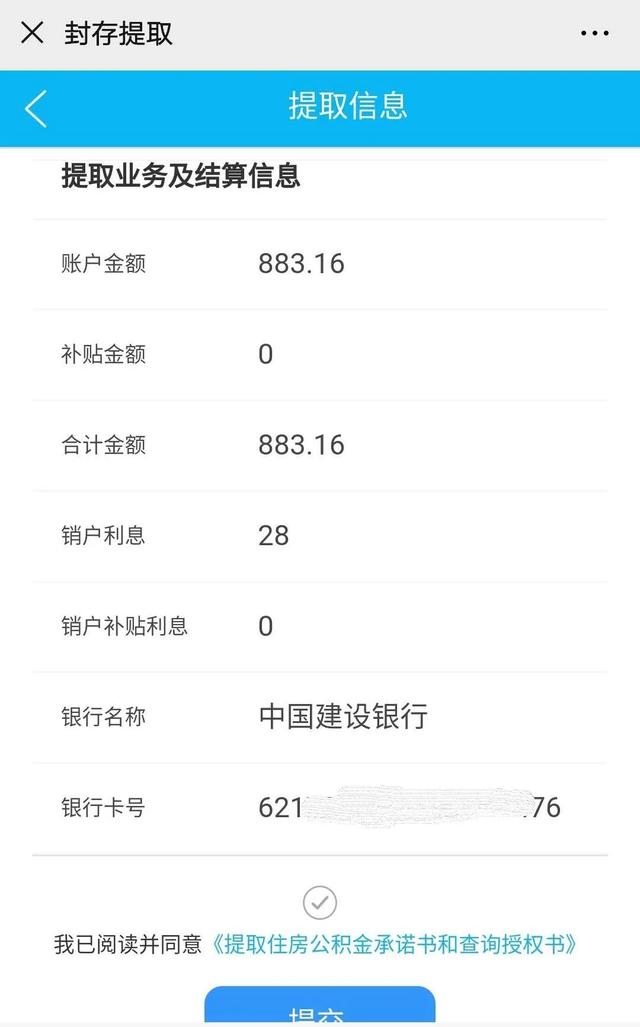
Task: Open the three-dot overflow menu
Action: tap(594, 33)
